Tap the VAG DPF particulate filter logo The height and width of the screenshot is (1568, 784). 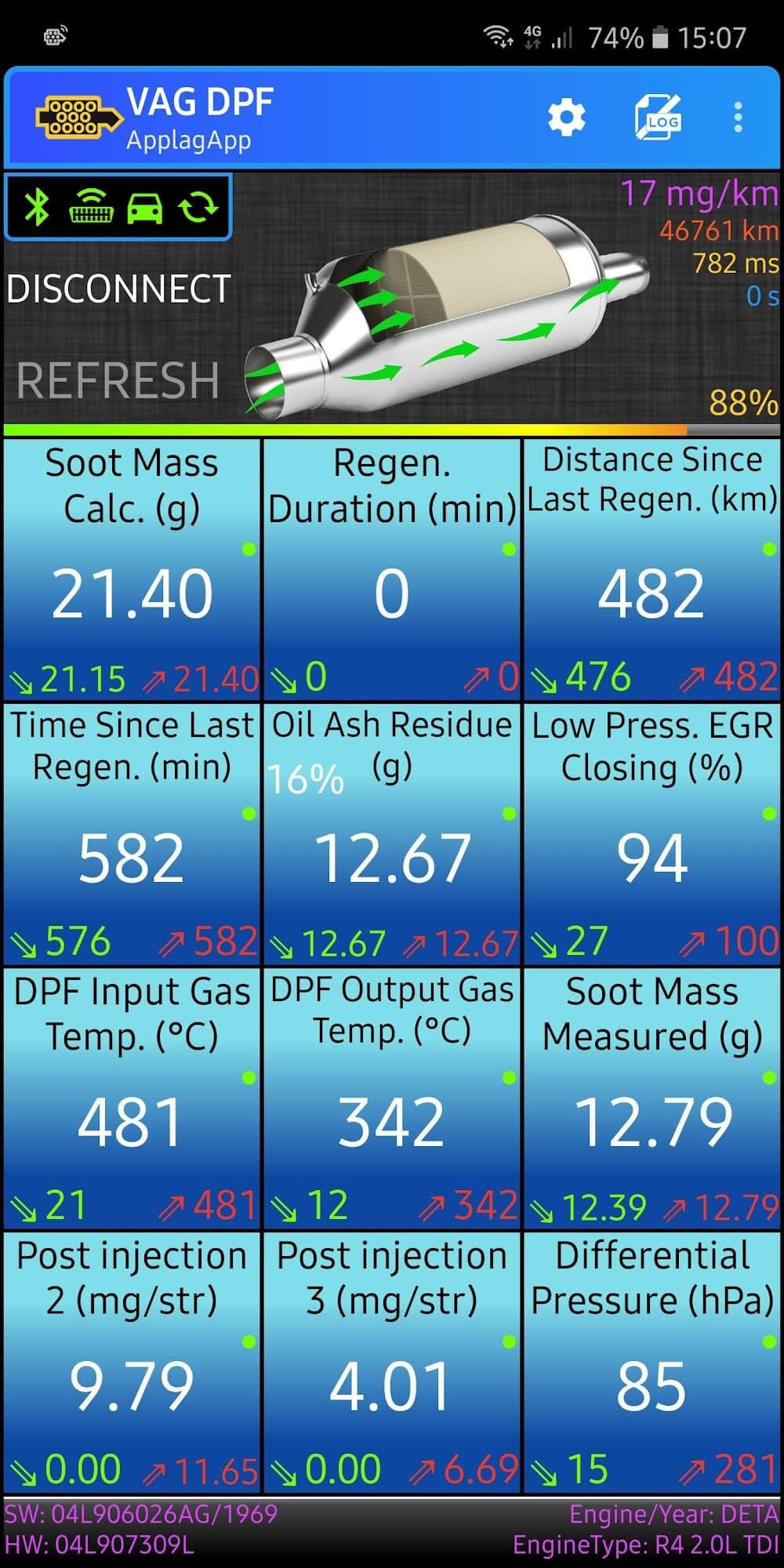tap(76, 118)
